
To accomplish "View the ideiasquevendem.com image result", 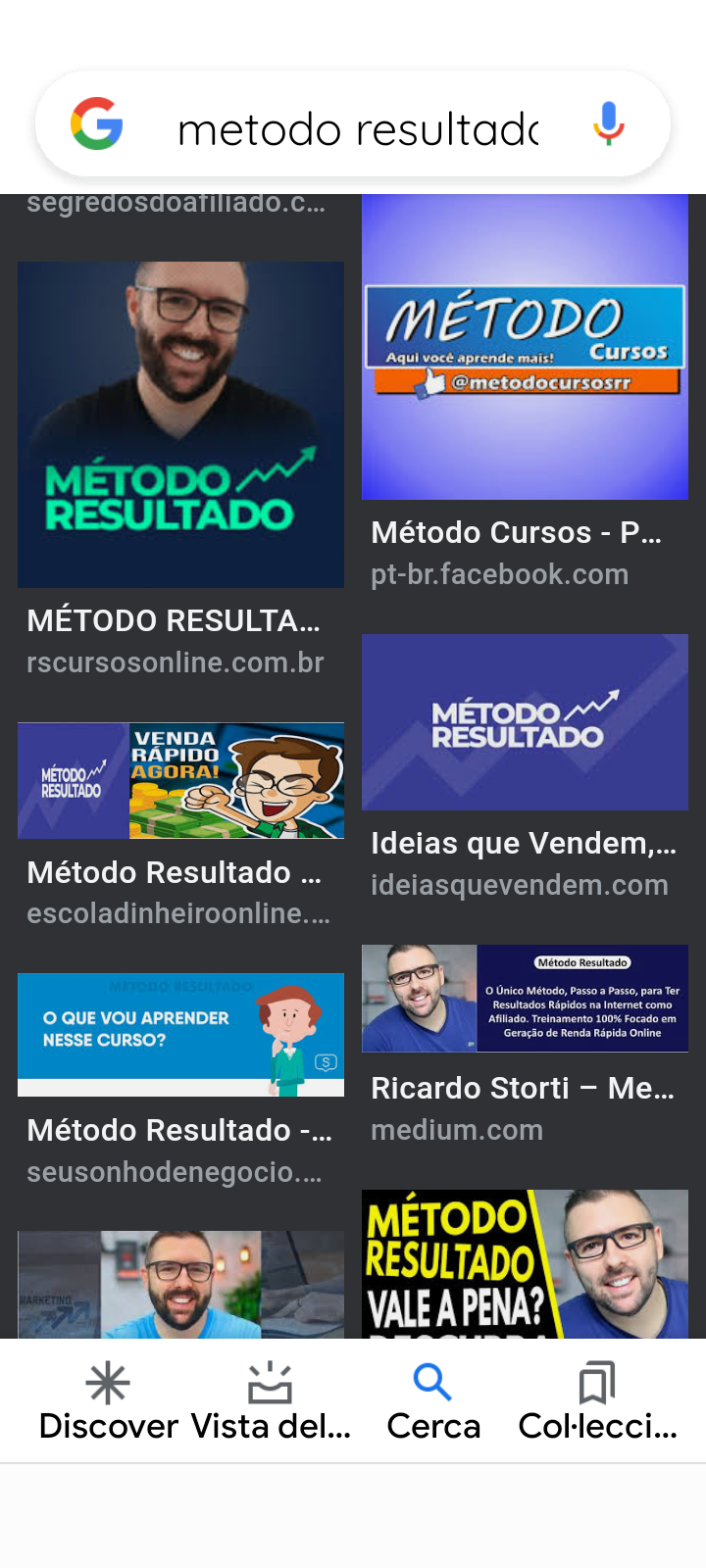I will [525, 722].
